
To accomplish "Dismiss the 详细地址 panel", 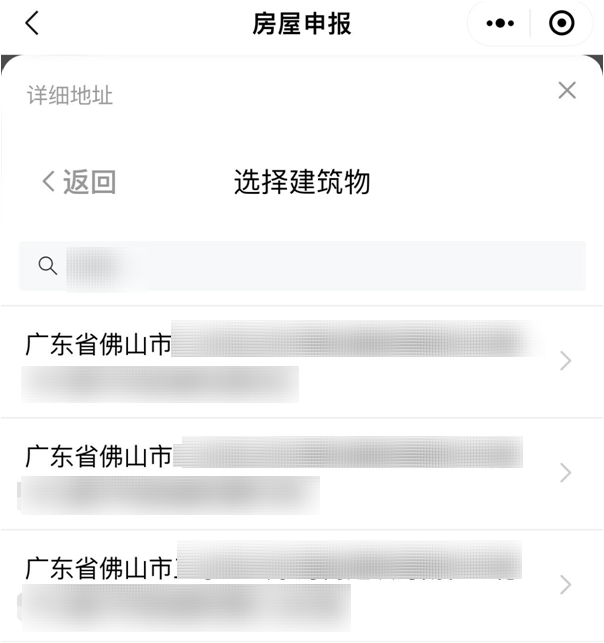I will 567,92.
